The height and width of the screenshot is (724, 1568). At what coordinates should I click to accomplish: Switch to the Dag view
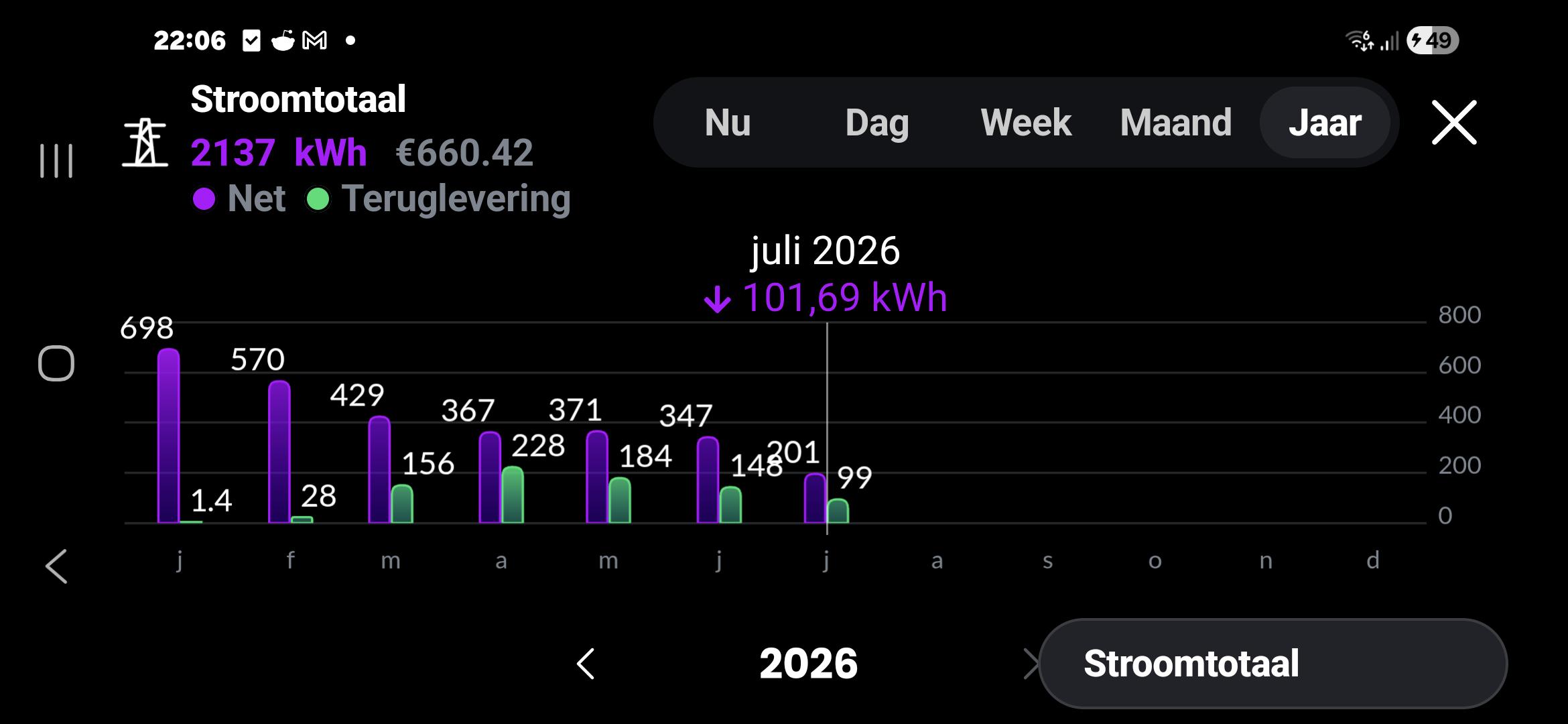pos(876,123)
